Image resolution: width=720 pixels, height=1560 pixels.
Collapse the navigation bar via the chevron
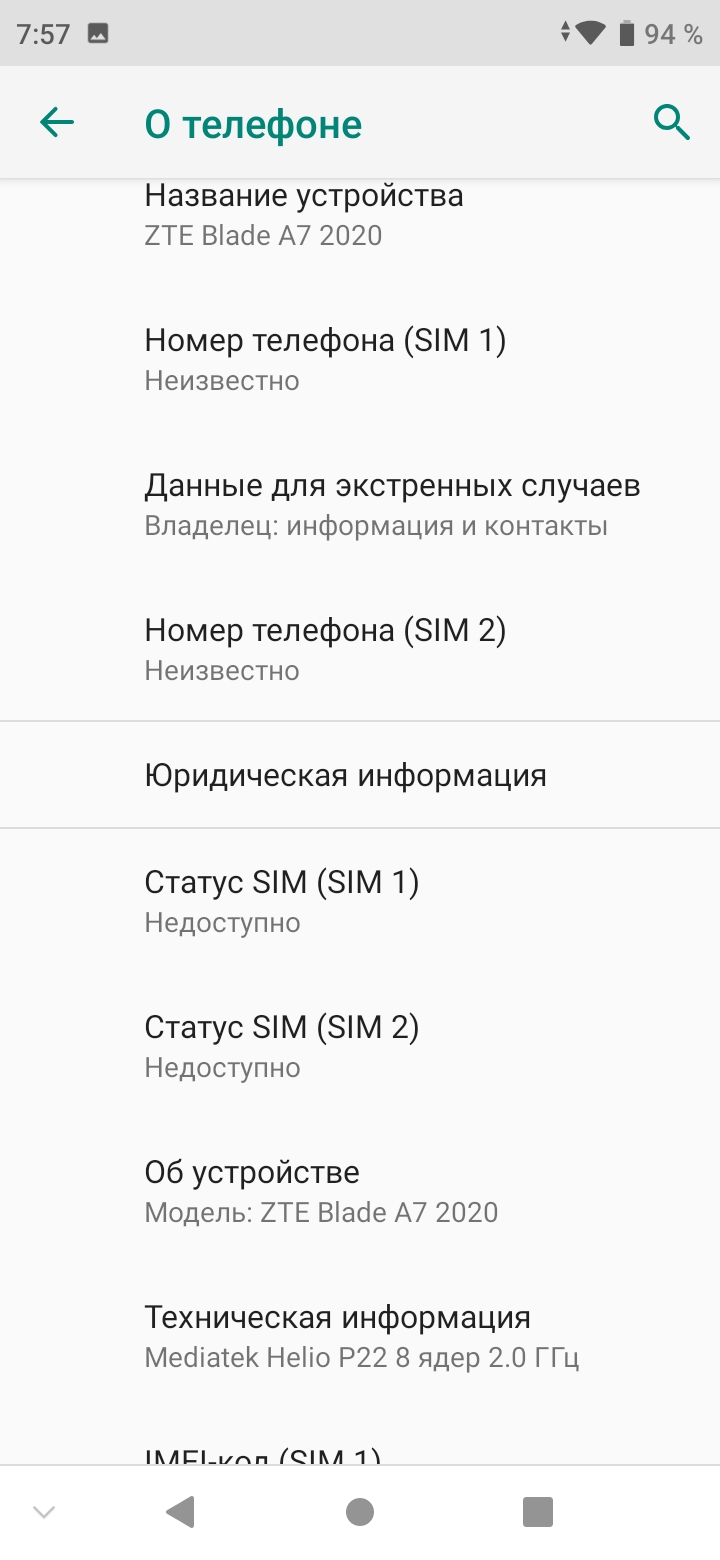coord(42,1512)
